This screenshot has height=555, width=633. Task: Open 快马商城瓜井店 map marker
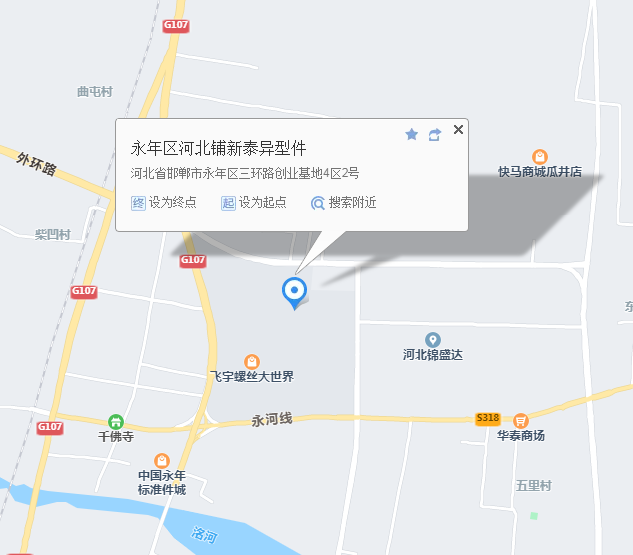pos(540,157)
